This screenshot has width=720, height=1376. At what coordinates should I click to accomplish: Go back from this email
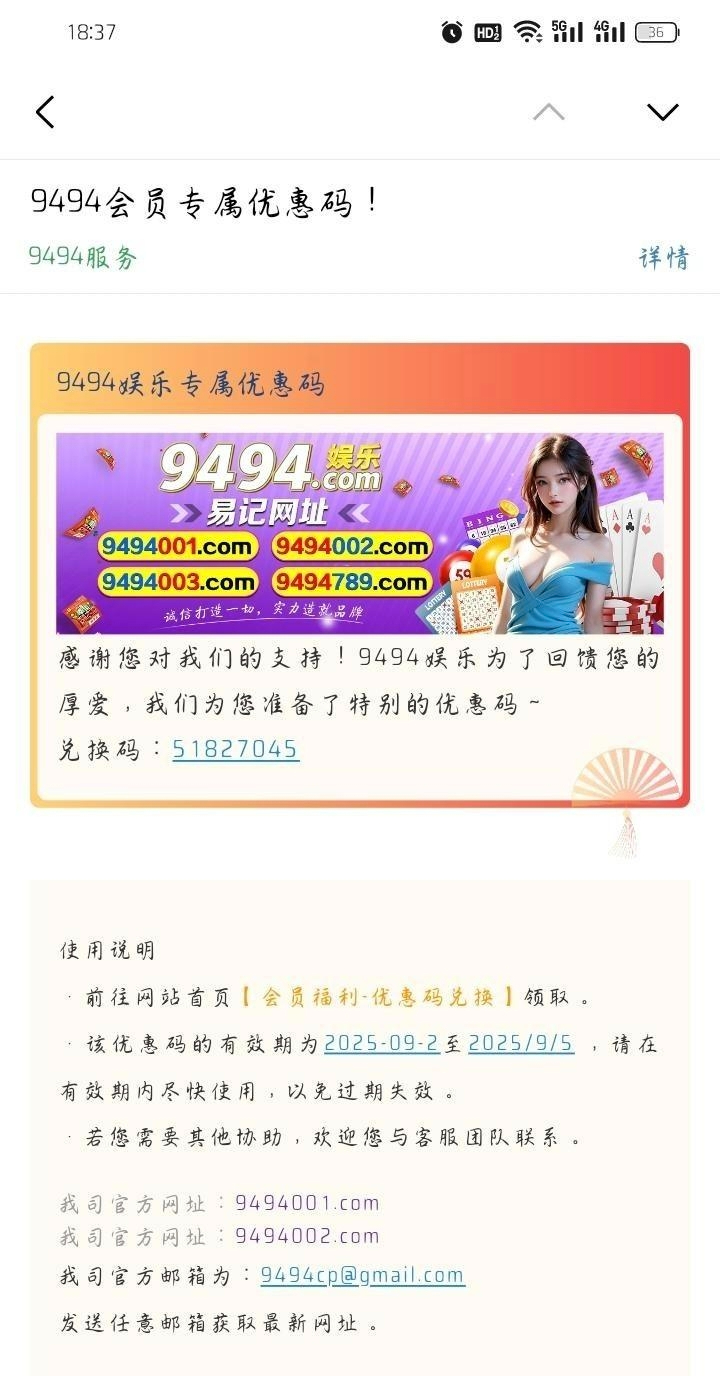(x=45, y=112)
